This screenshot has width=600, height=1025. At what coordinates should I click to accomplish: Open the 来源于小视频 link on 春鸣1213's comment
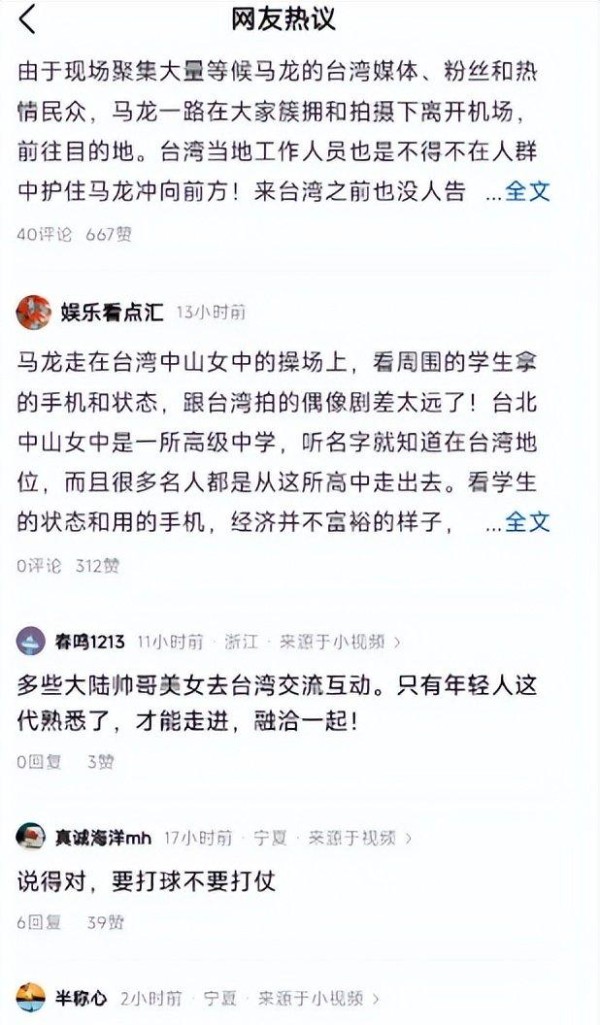point(340,642)
